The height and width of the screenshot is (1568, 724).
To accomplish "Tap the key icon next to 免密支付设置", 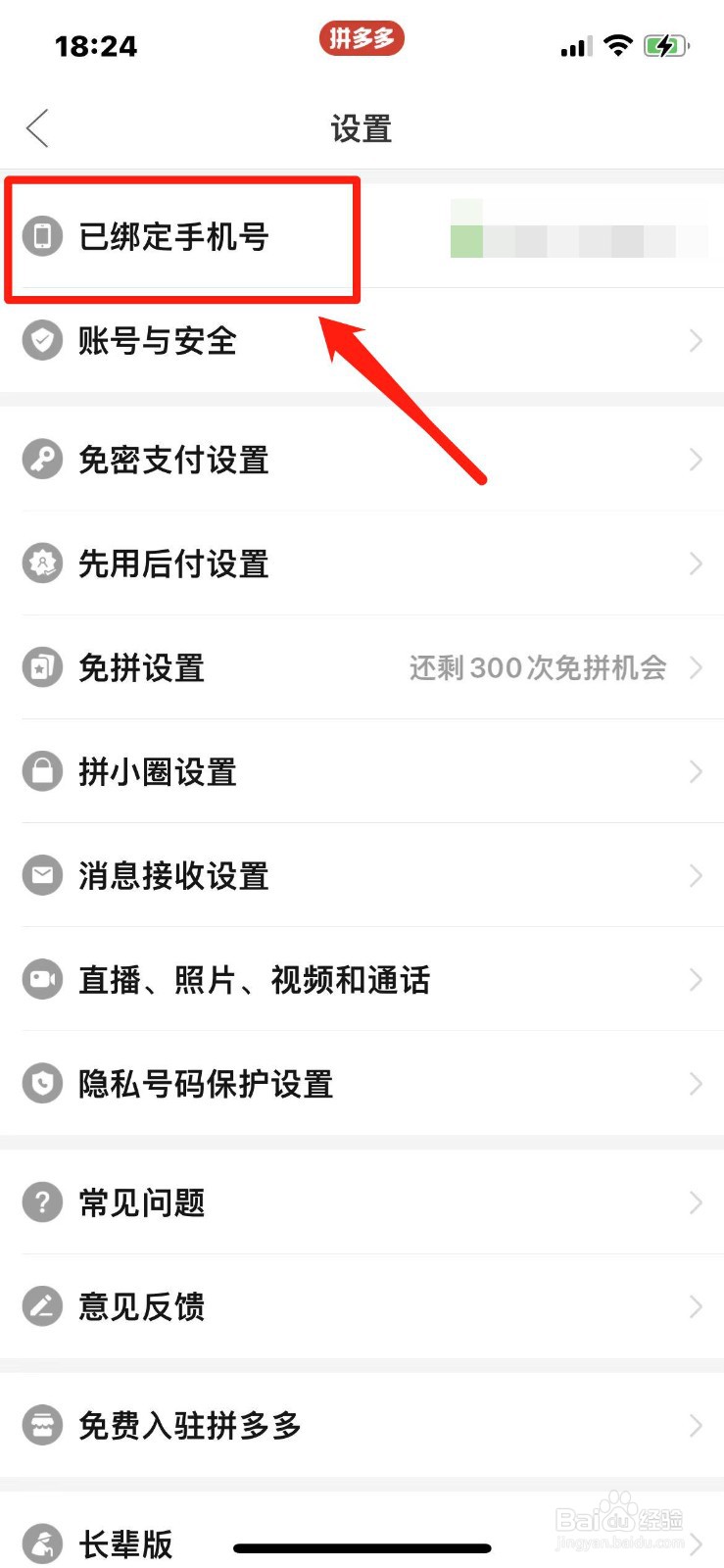I will coord(42,459).
